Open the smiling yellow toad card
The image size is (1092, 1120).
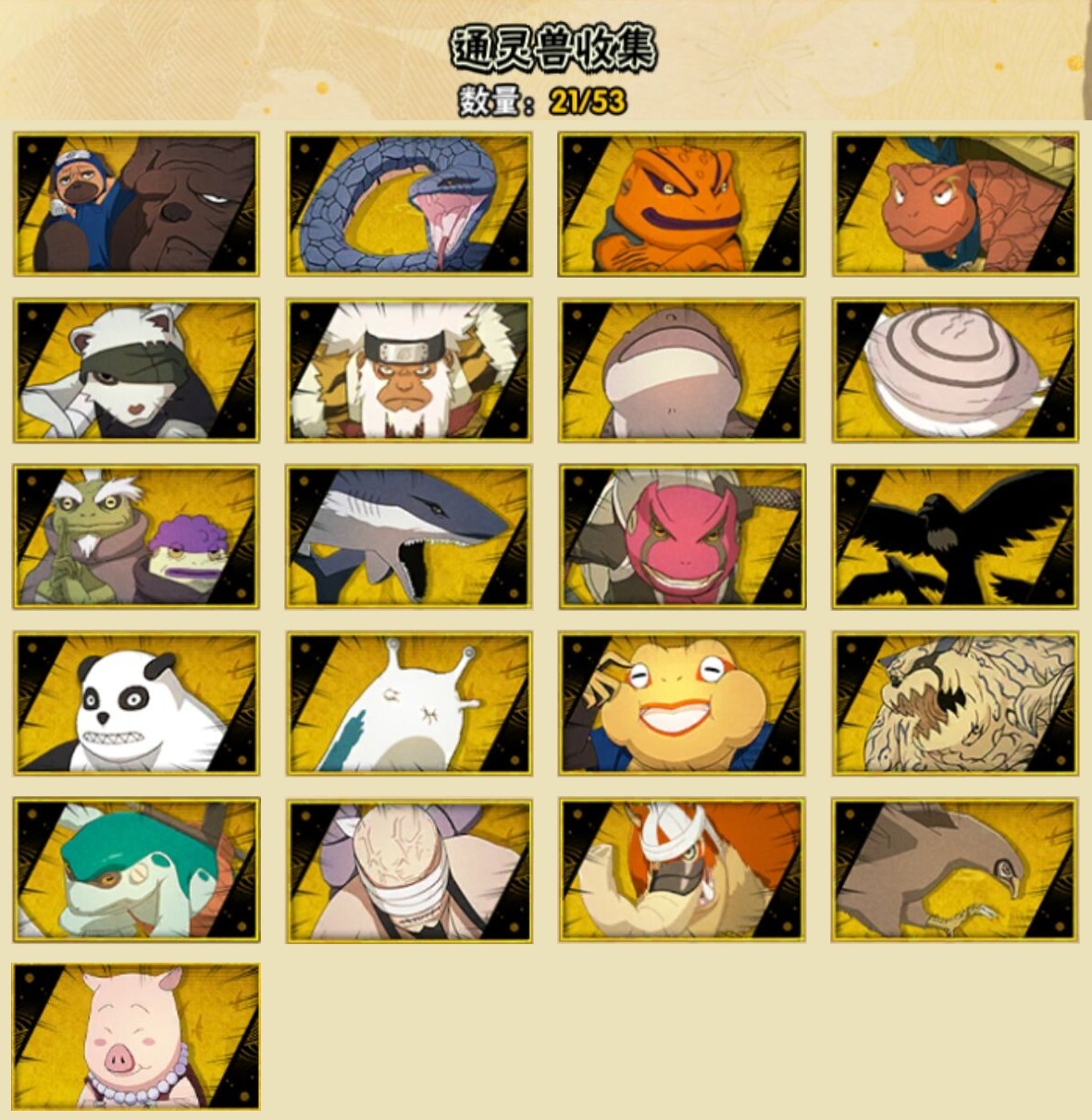681,703
